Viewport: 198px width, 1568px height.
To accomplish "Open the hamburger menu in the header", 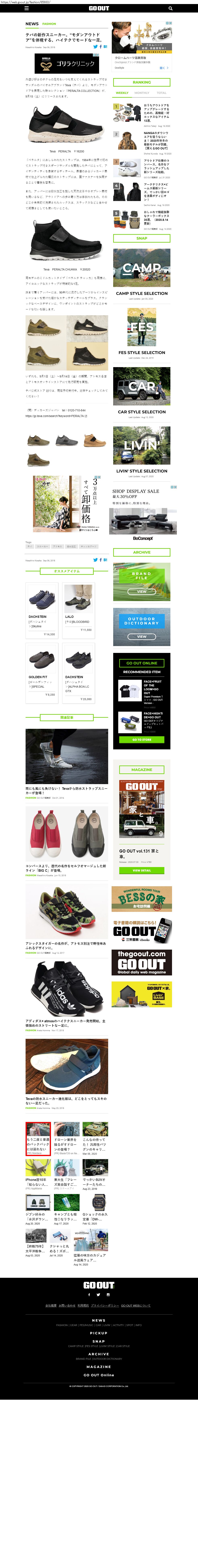I will 27,8.
